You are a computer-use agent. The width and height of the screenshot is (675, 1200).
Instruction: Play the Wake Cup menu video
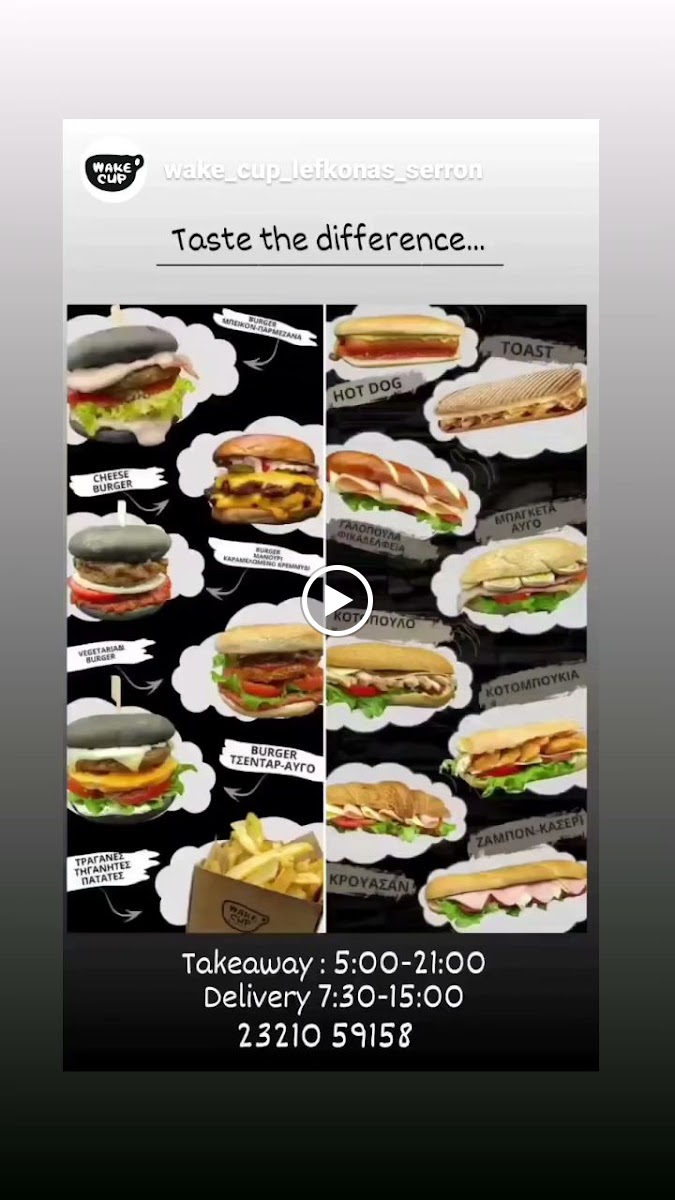pyautogui.click(x=337, y=600)
